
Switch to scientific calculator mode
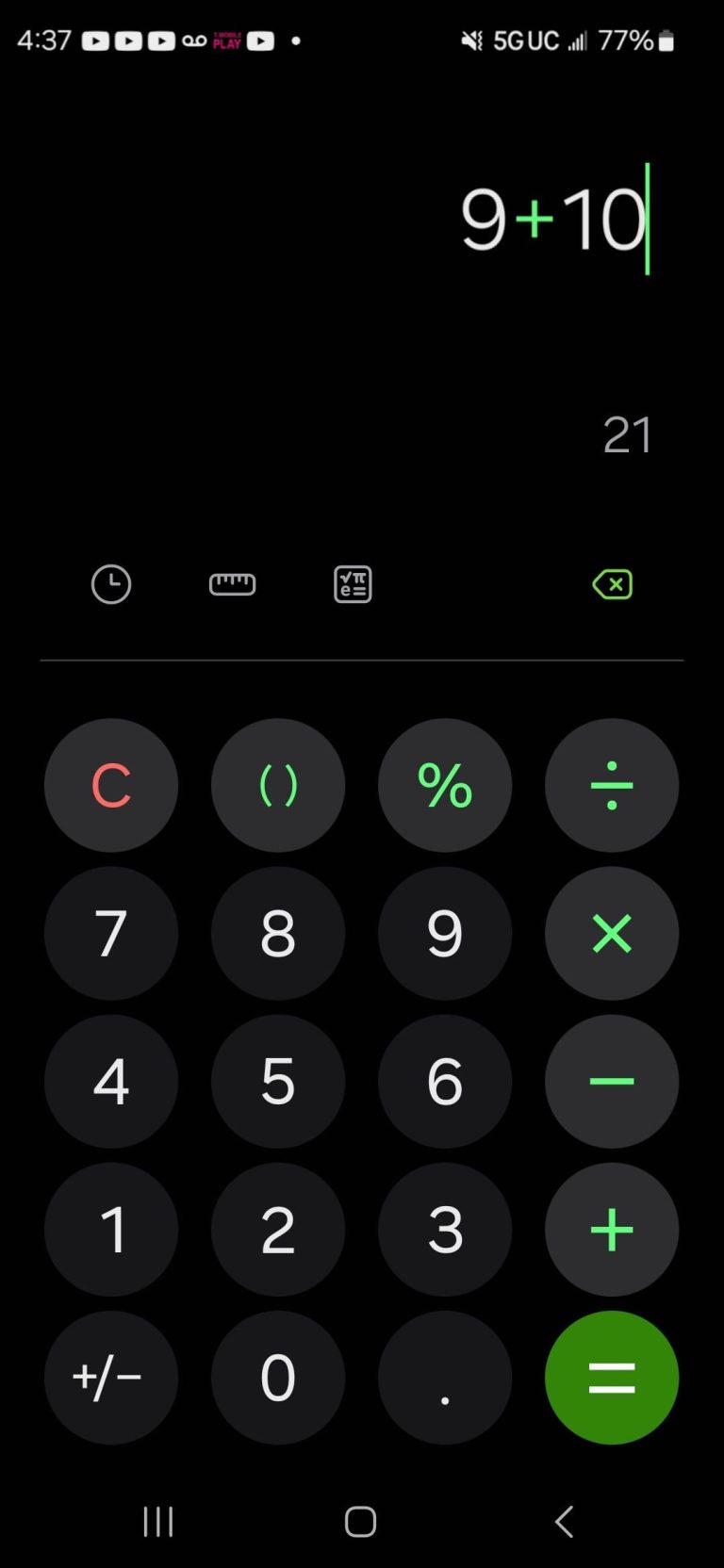pyautogui.click(x=353, y=584)
